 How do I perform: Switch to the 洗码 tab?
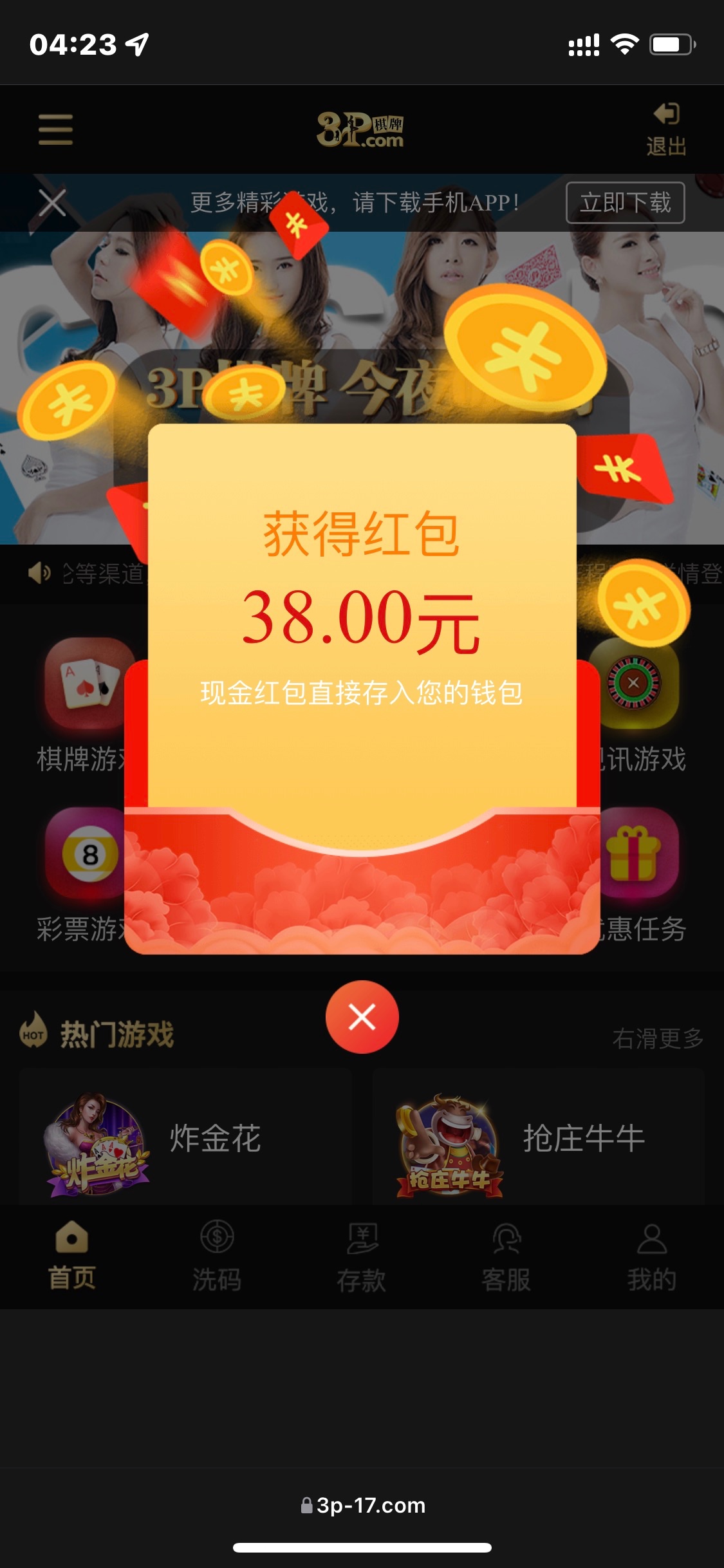pyautogui.click(x=217, y=1255)
